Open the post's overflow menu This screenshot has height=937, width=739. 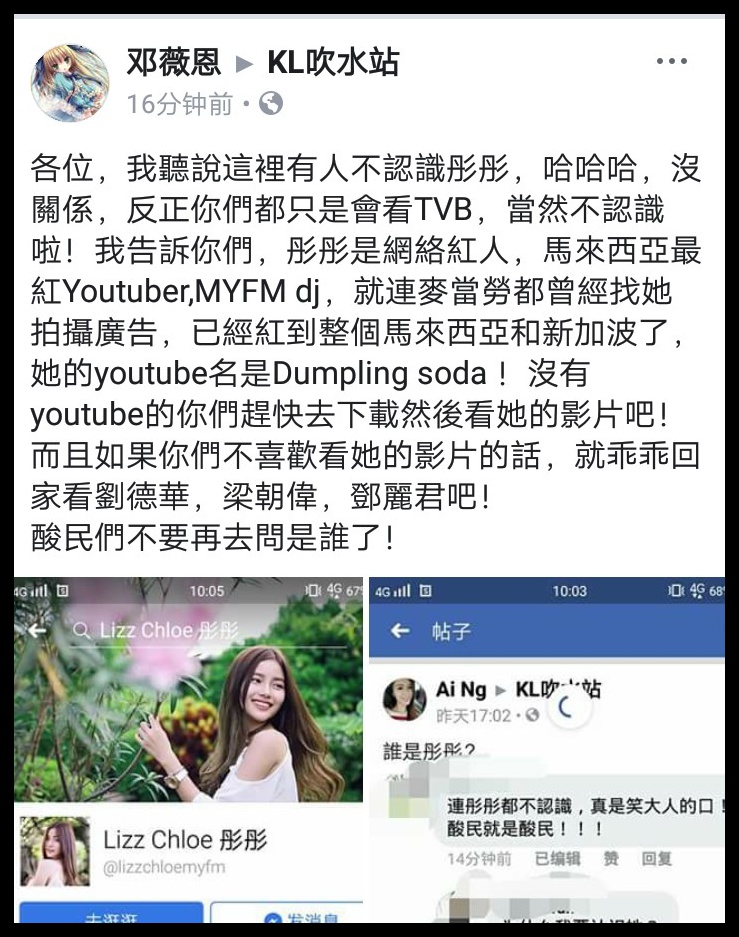point(672,63)
